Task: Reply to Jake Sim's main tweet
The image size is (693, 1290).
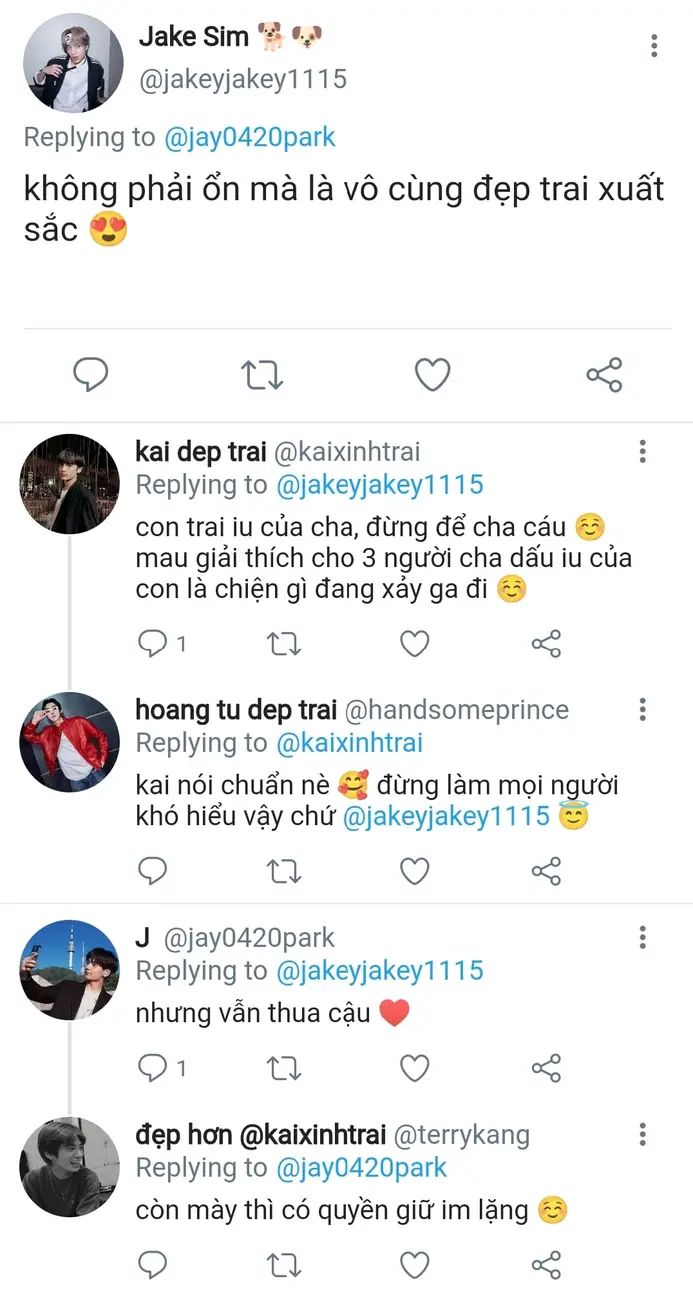Action: 91,375
